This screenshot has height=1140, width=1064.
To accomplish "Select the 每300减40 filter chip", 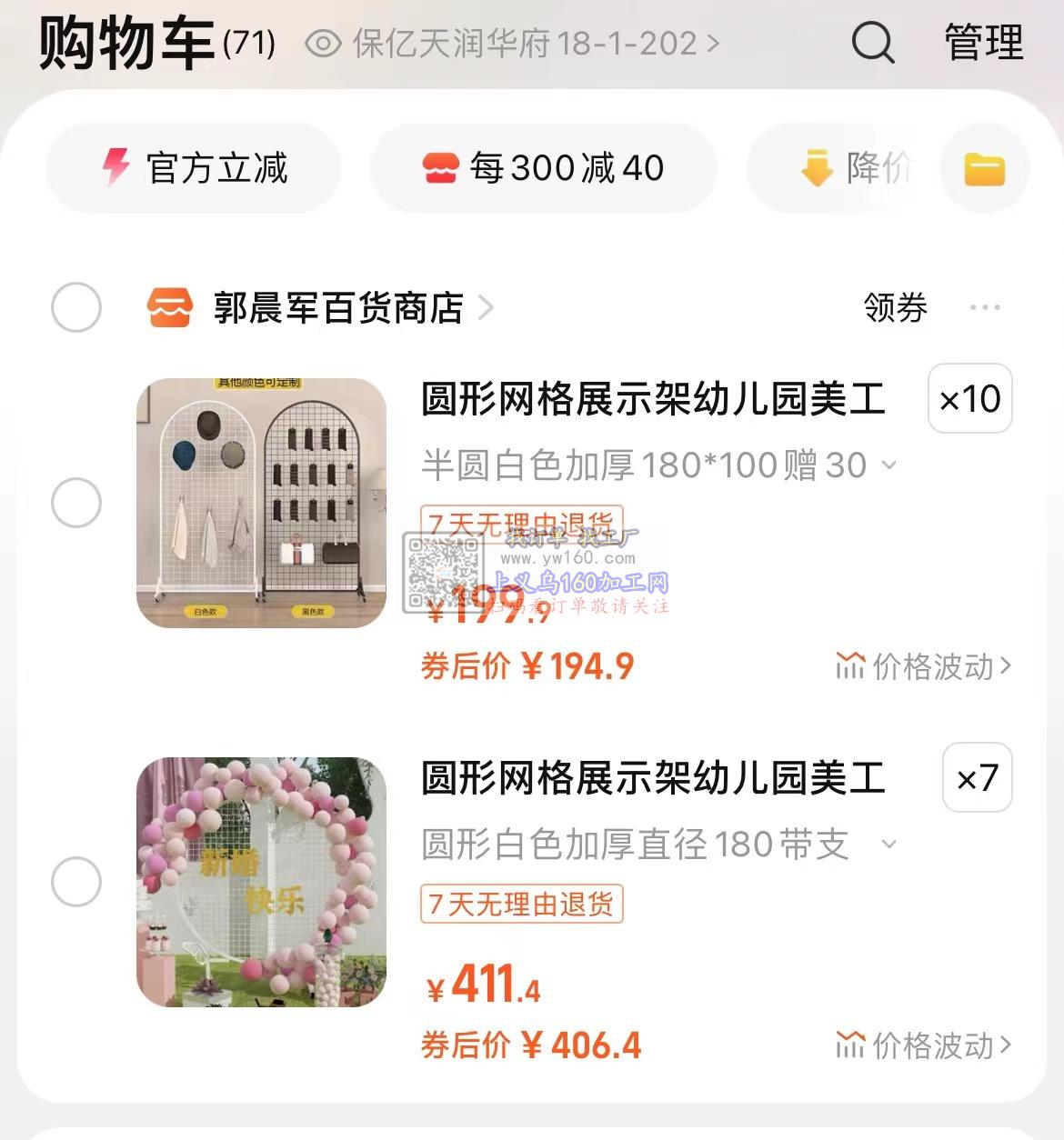I will click(x=544, y=168).
